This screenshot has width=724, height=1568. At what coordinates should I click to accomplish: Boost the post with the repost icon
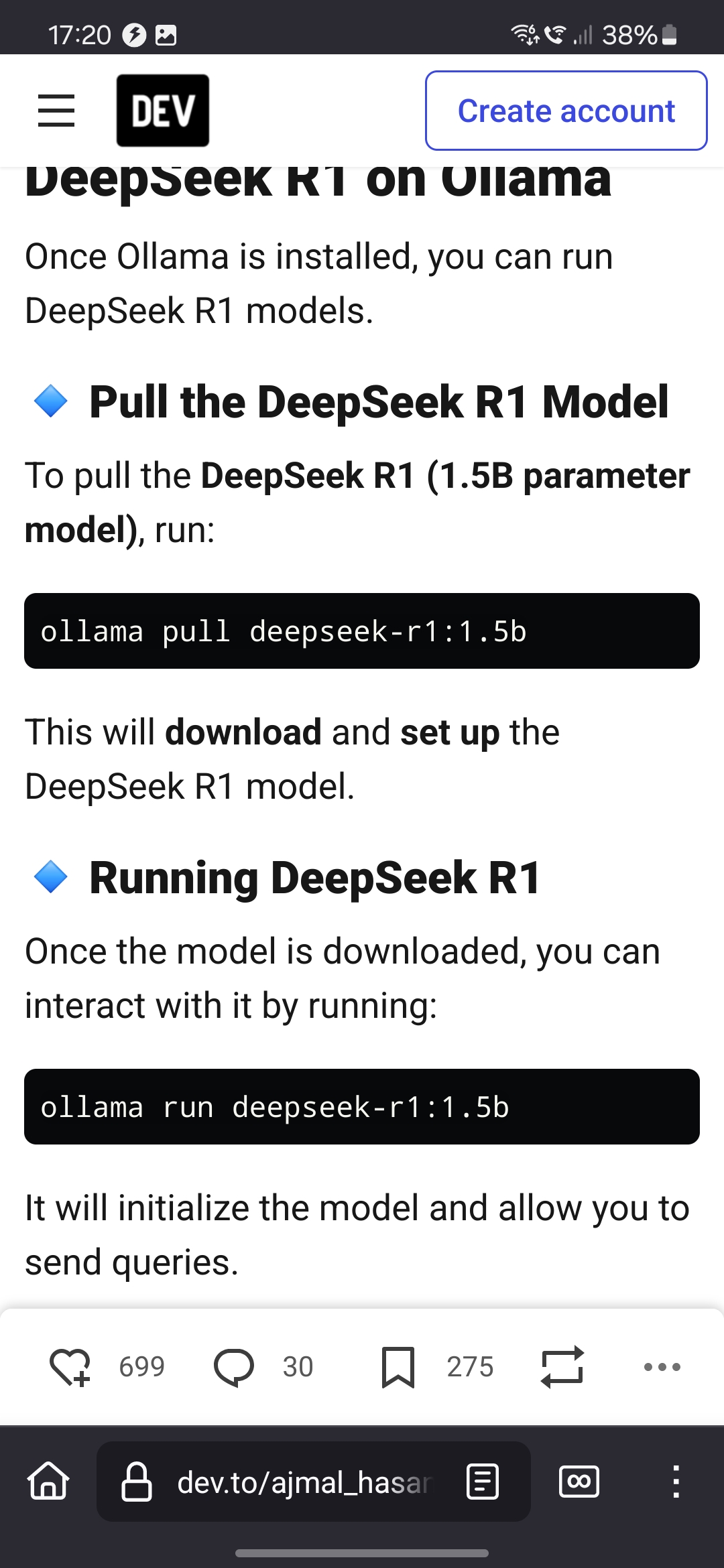(562, 1367)
